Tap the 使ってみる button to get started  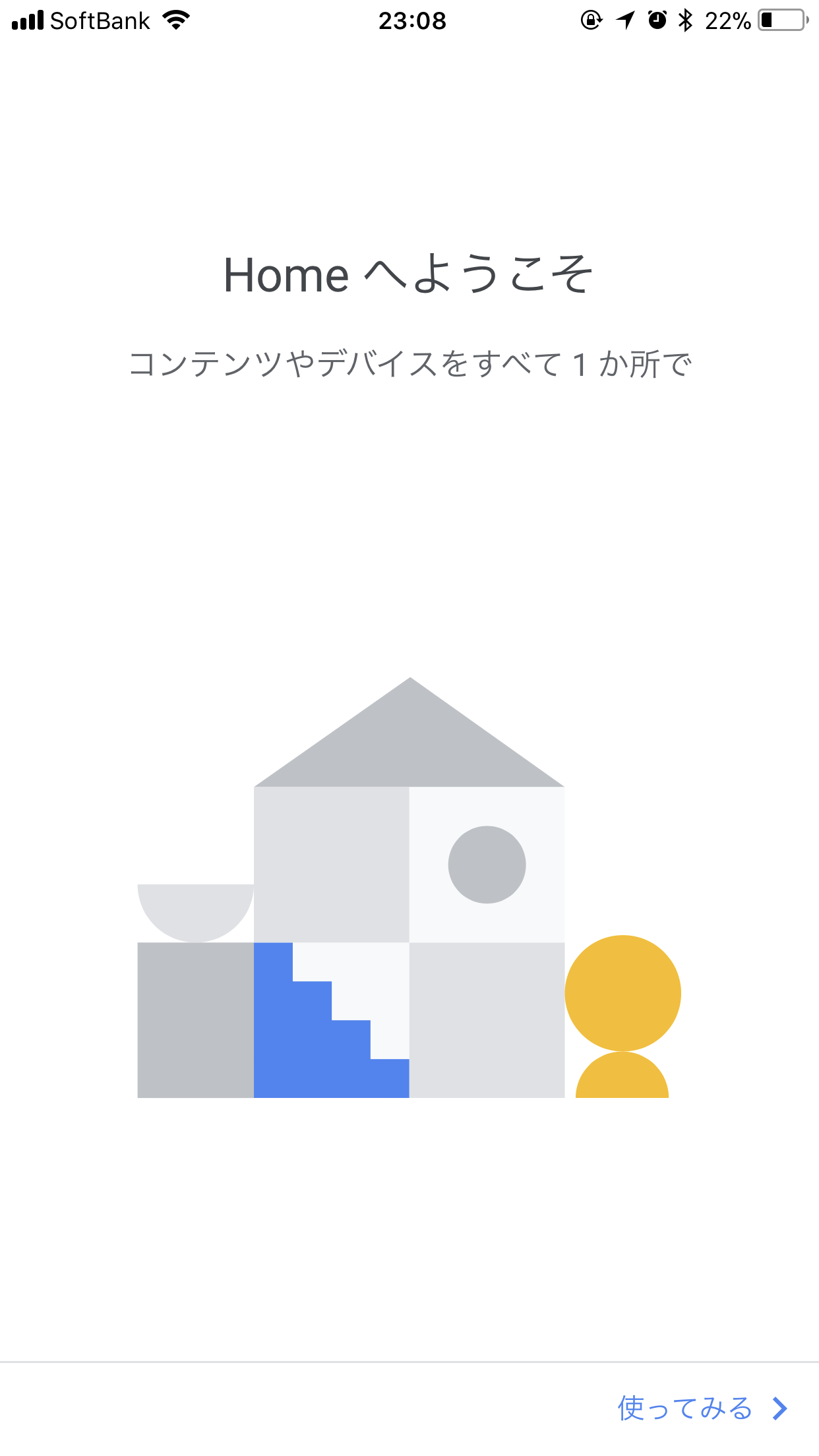(702, 1409)
